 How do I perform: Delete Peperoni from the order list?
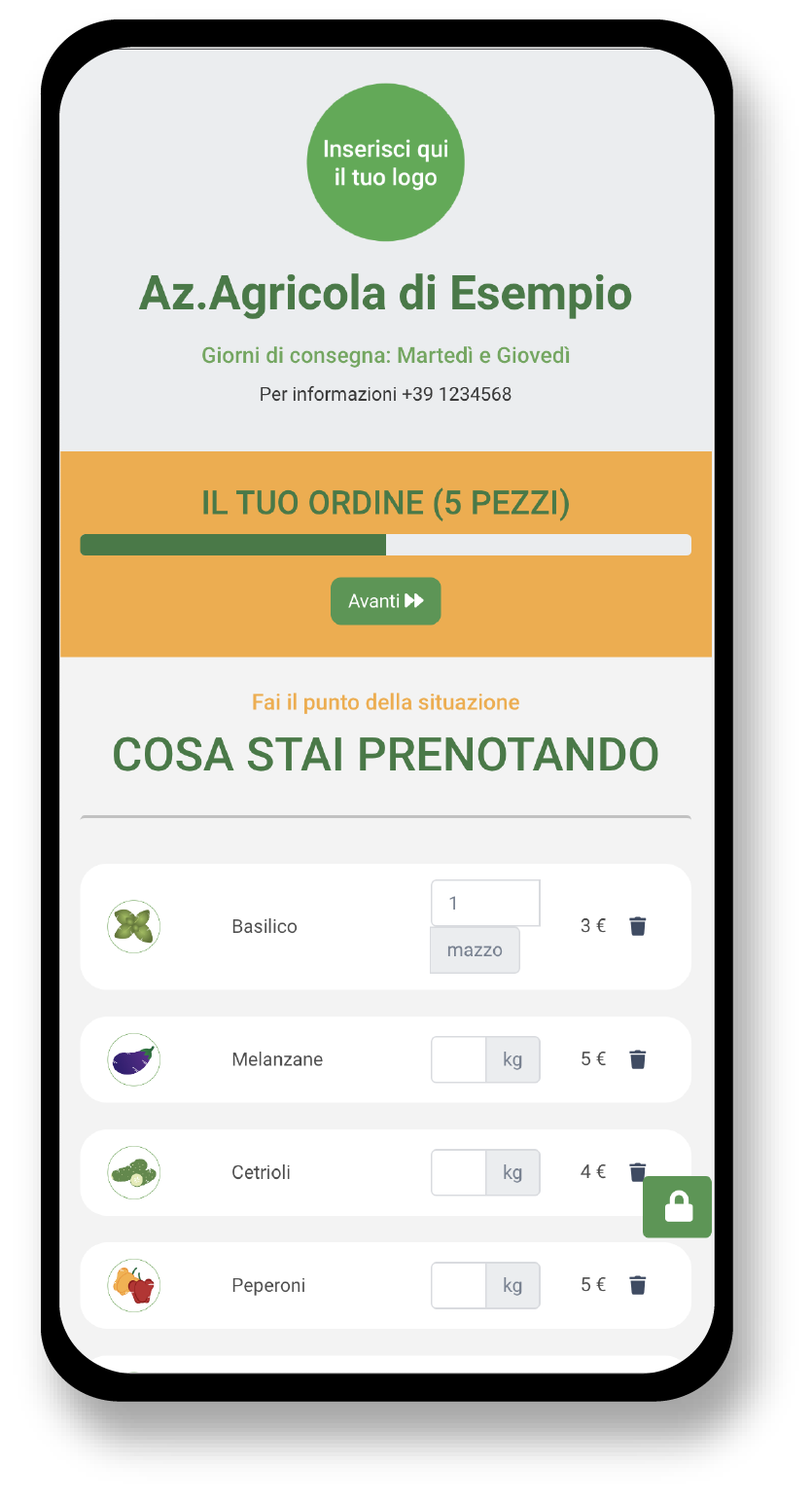tap(637, 1285)
